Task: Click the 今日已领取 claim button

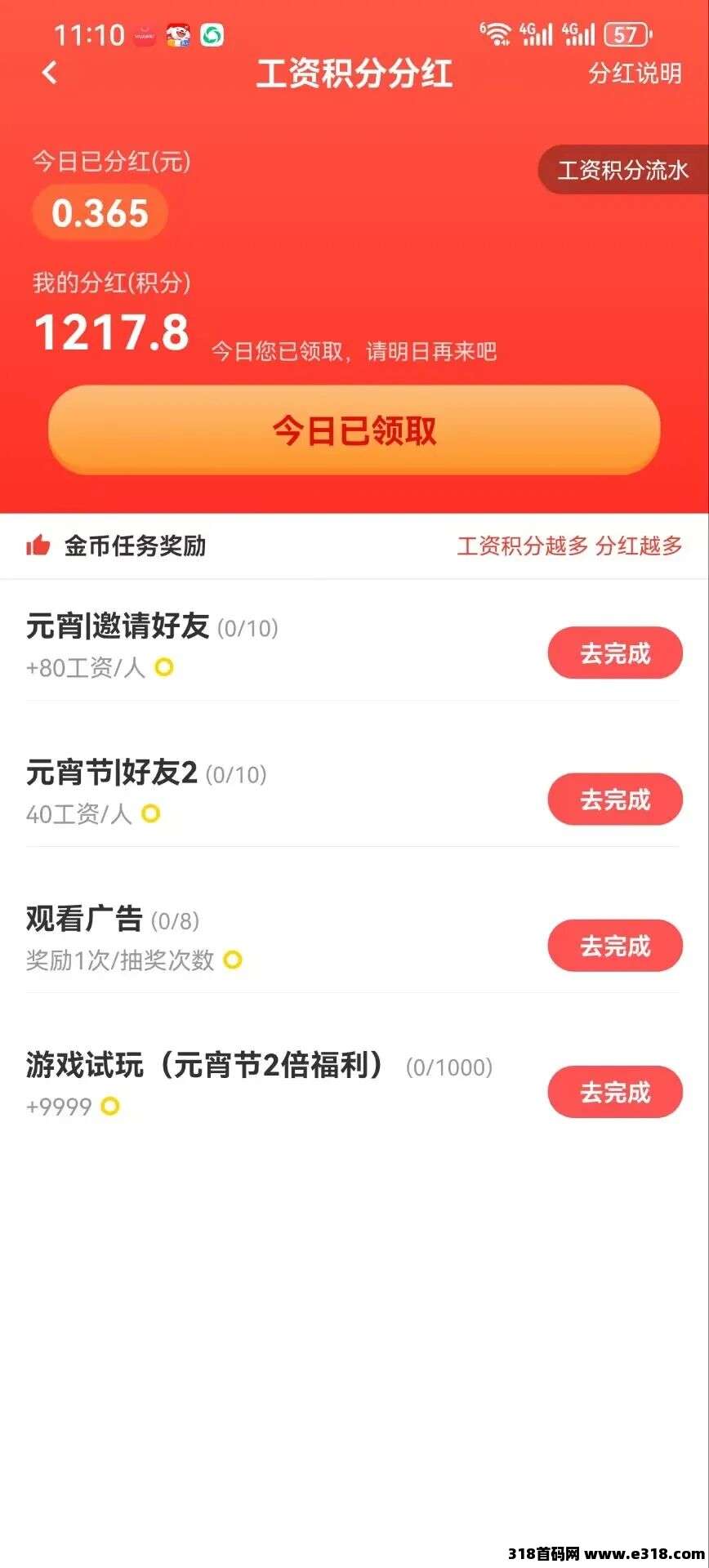Action: (354, 430)
